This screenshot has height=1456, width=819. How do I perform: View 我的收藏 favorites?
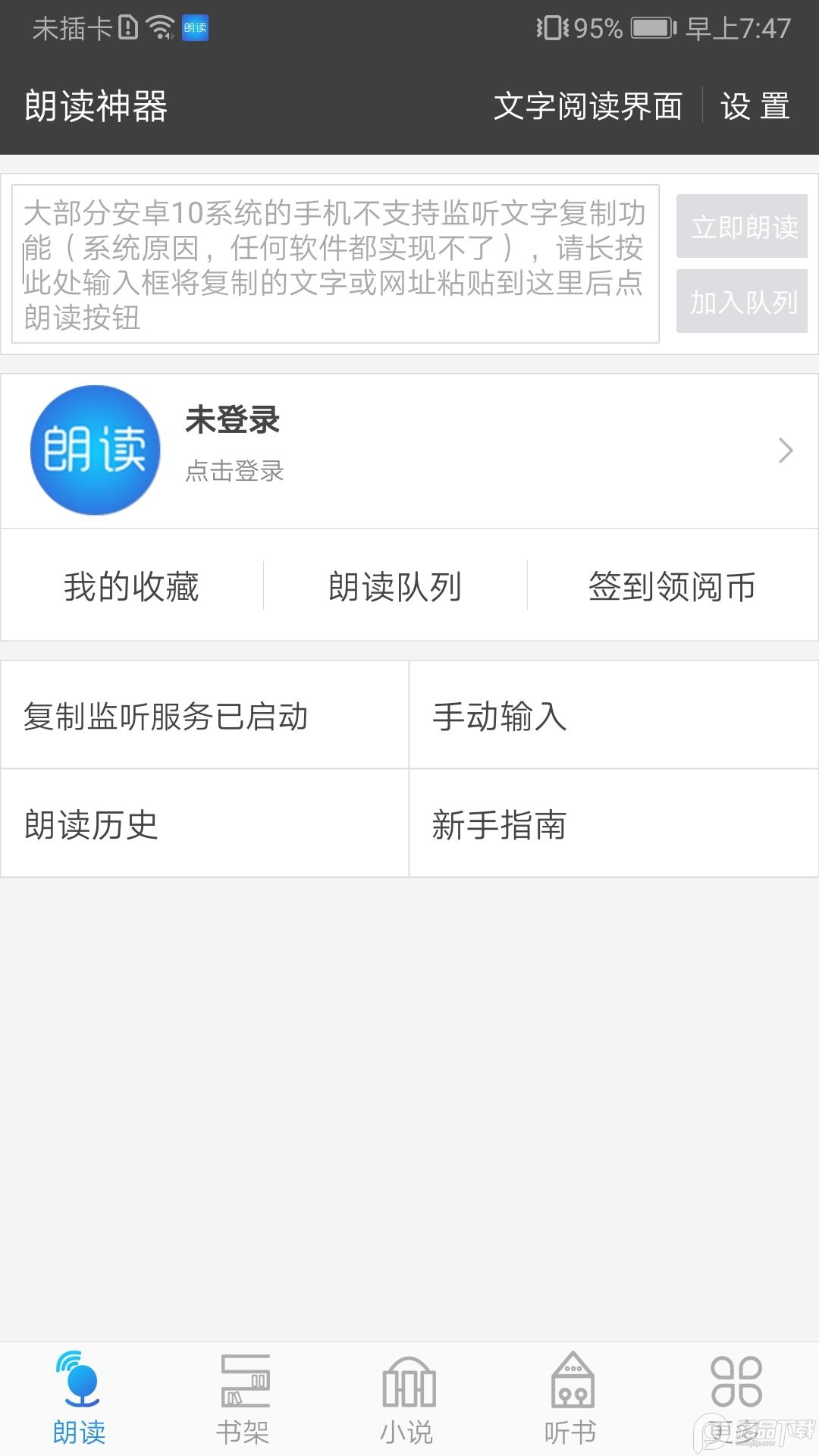coord(132,585)
